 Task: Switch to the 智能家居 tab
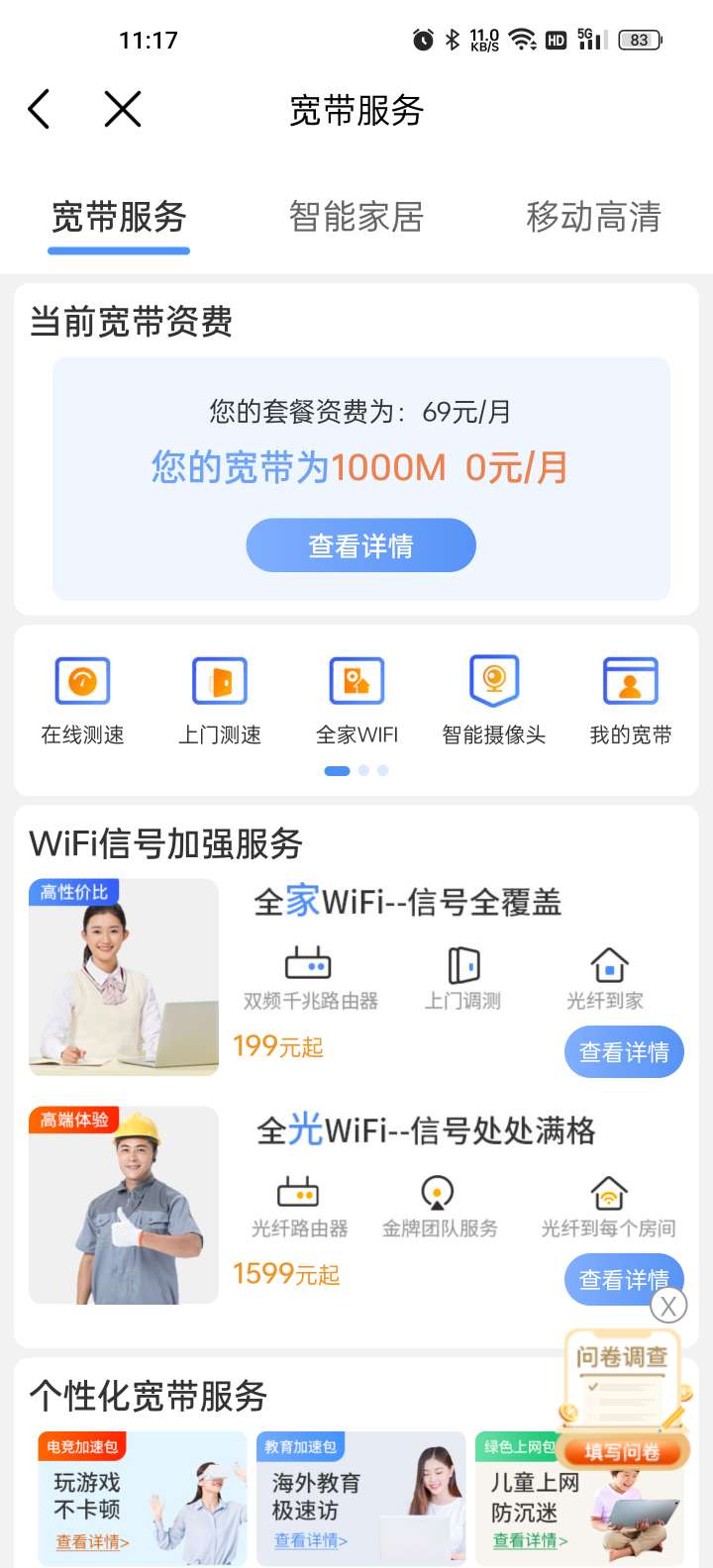(x=356, y=217)
